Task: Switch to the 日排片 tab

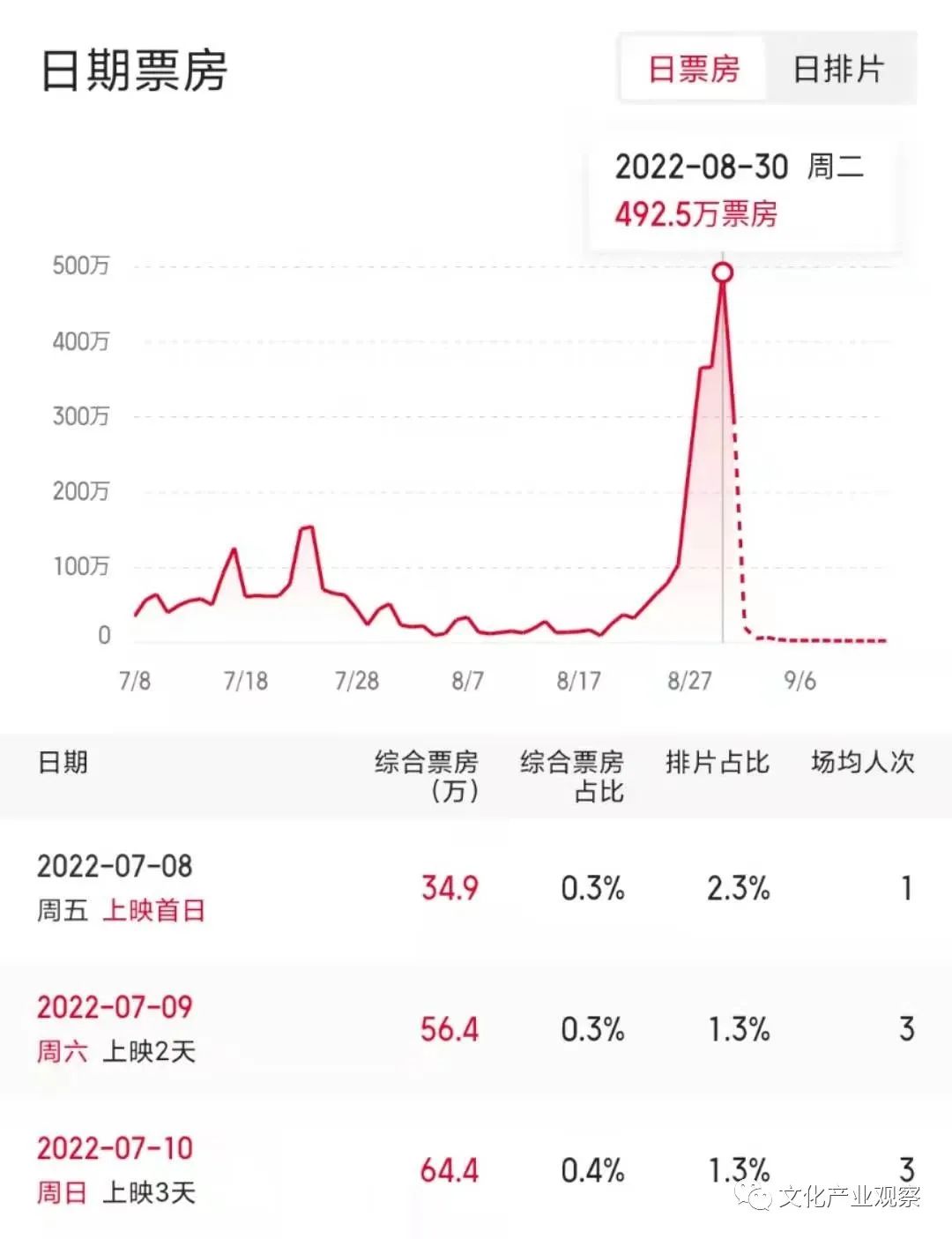Action: tap(838, 69)
